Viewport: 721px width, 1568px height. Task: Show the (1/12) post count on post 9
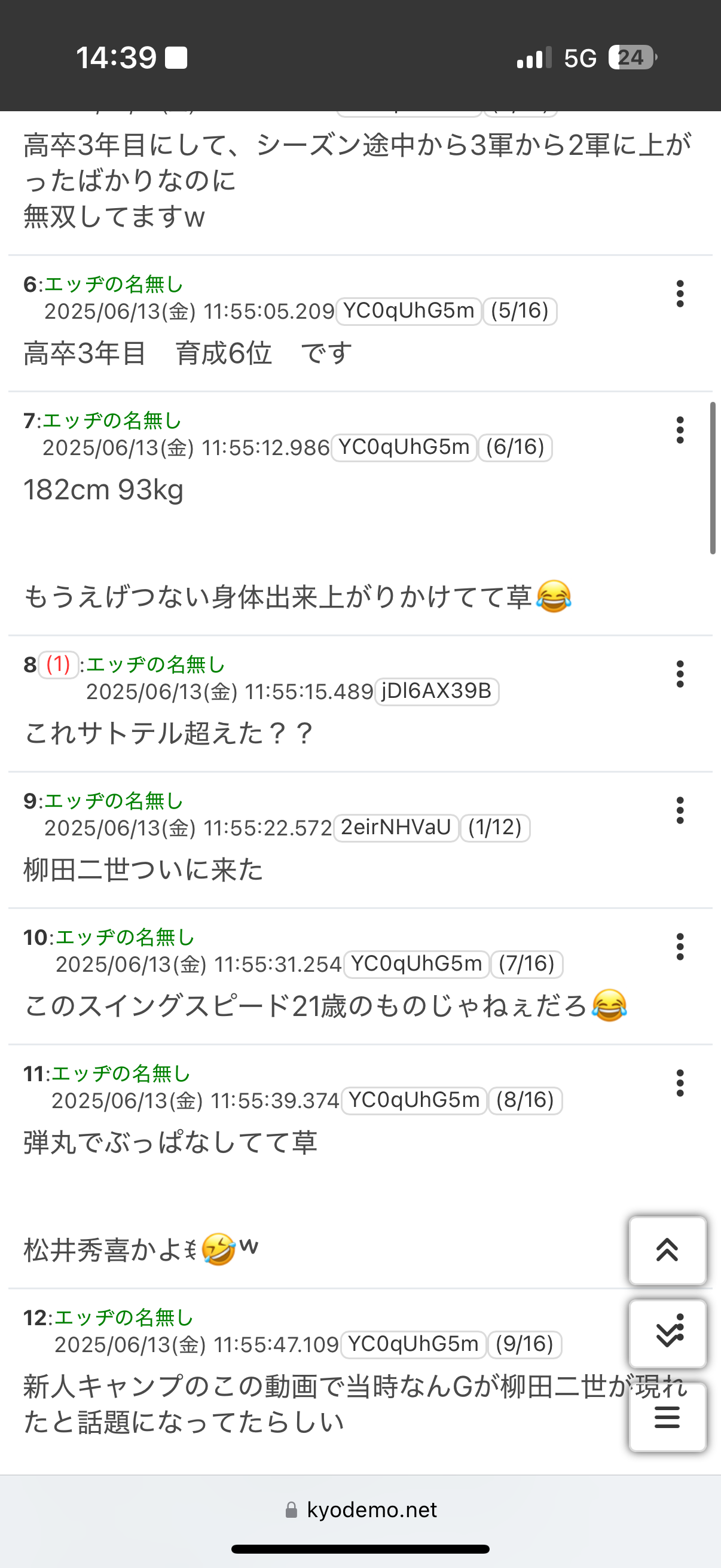click(494, 828)
